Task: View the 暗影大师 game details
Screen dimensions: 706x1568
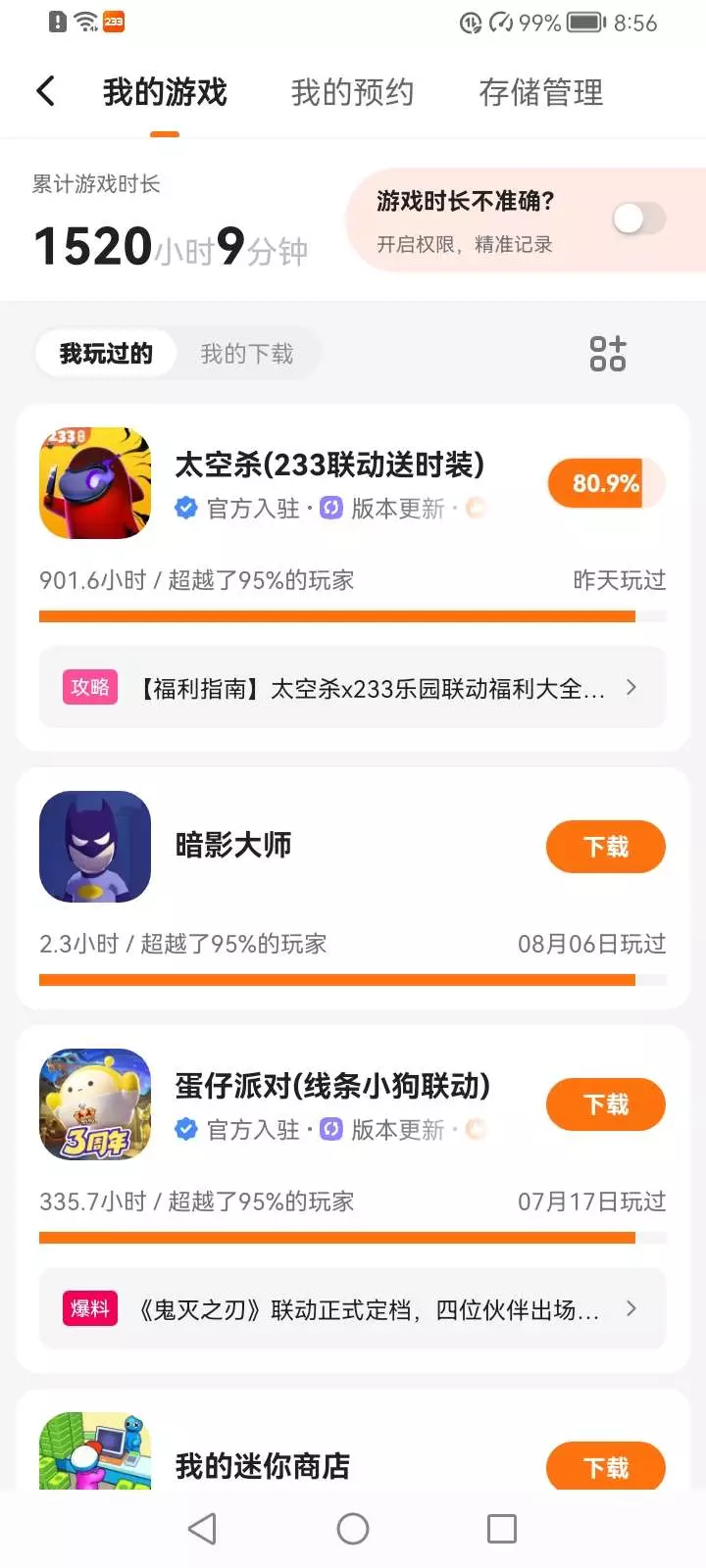Action: [233, 846]
